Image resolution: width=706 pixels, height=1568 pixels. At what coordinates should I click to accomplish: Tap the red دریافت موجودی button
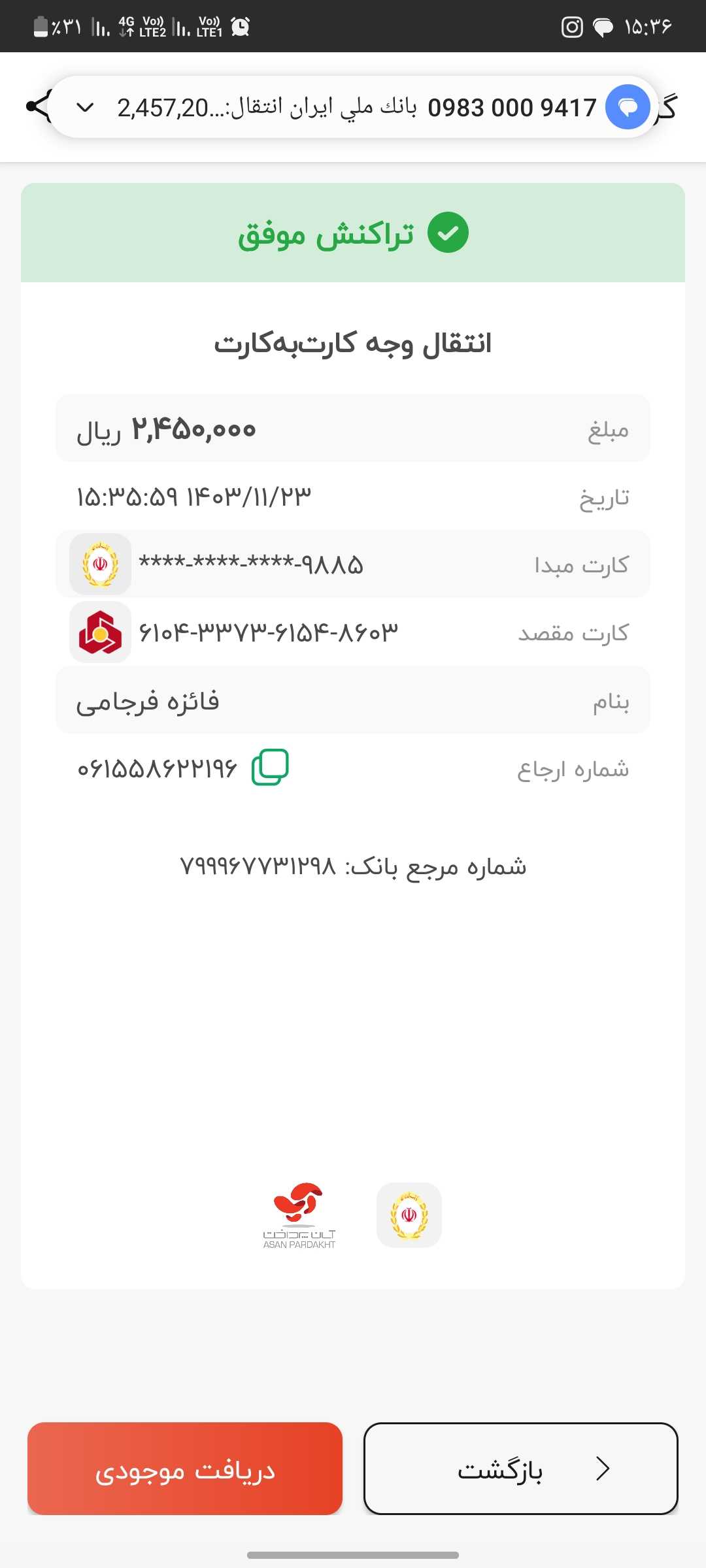[185, 1469]
